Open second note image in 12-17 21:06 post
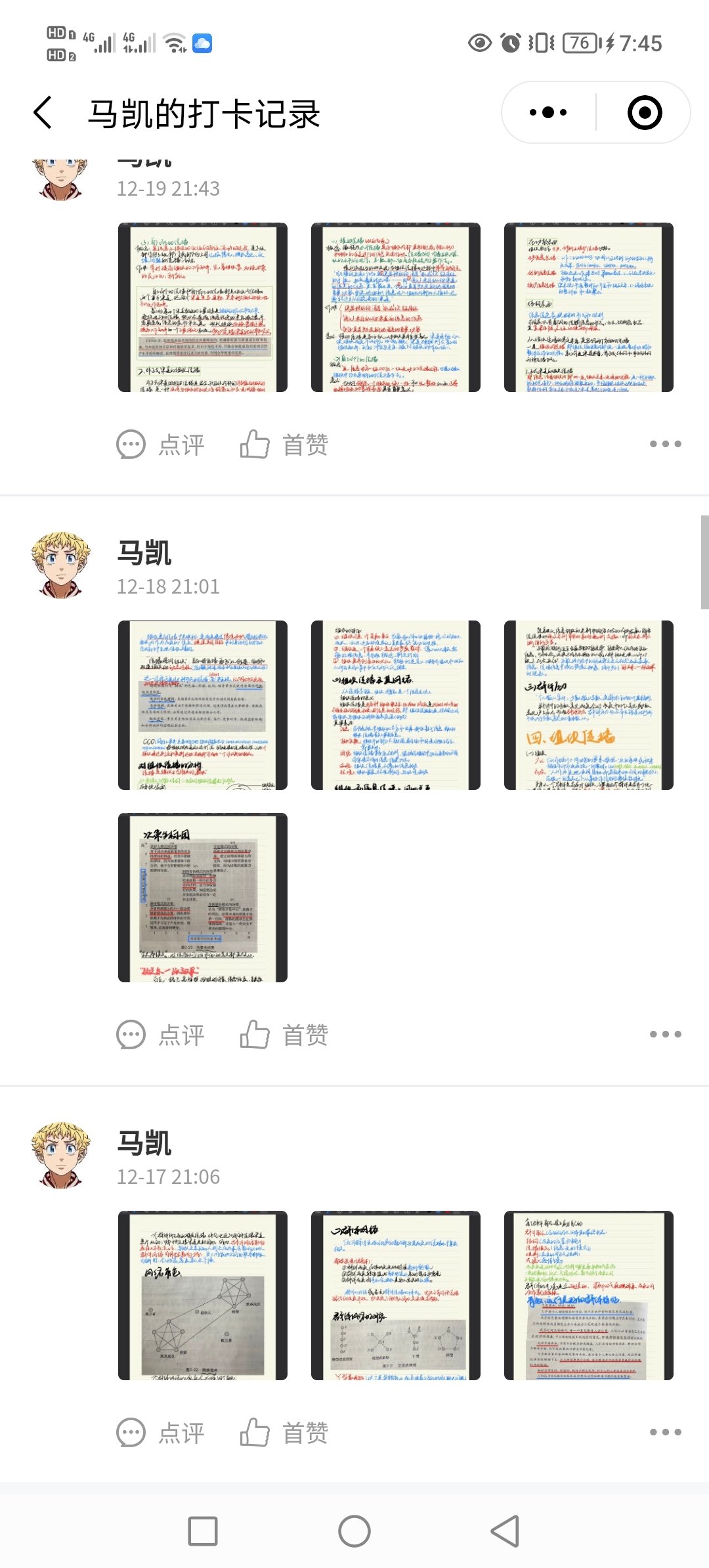 [395, 1296]
